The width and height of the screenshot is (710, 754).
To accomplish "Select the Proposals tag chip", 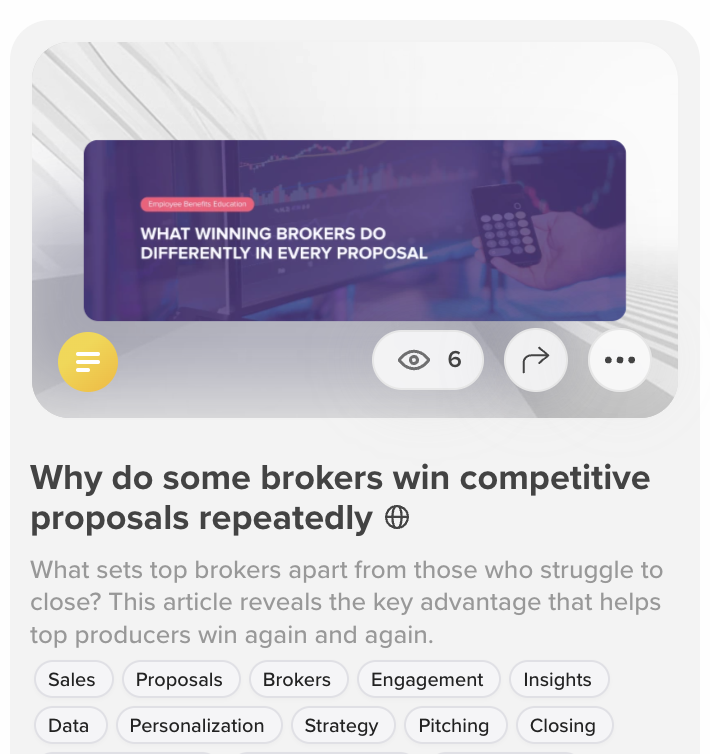I will pyautogui.click(x=180, y=680).
